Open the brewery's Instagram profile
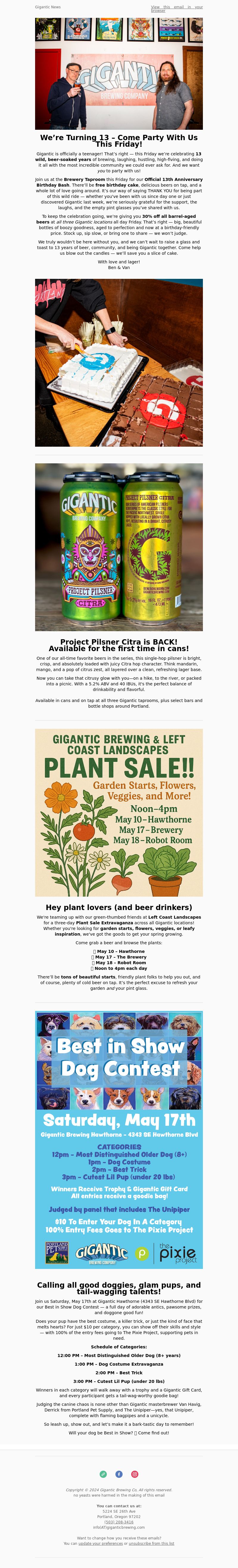Screen dimensions: 238x1568 click(134, 1474)
